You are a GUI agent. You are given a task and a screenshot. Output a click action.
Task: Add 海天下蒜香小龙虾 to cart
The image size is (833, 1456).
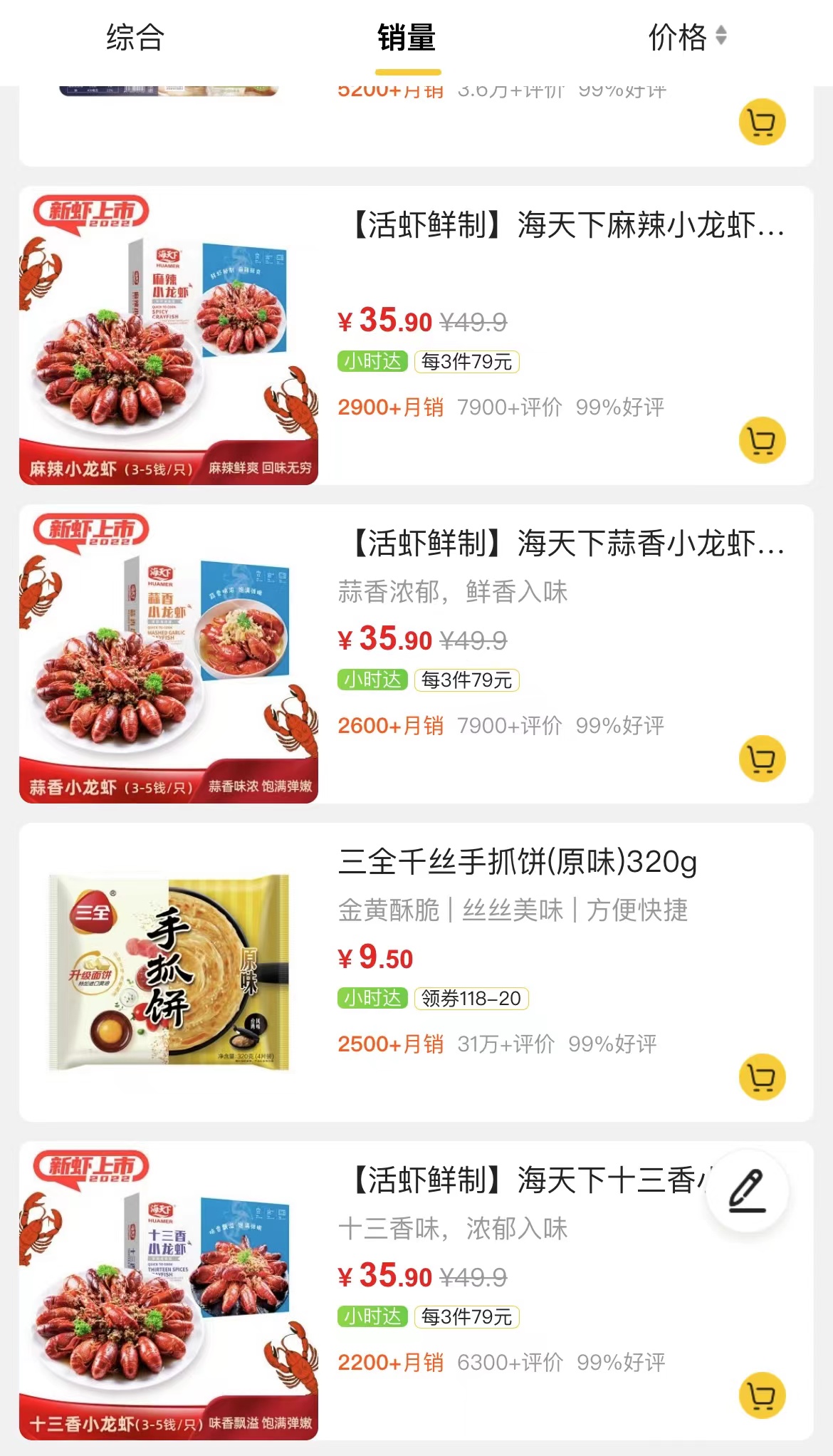tap(762, 759)
